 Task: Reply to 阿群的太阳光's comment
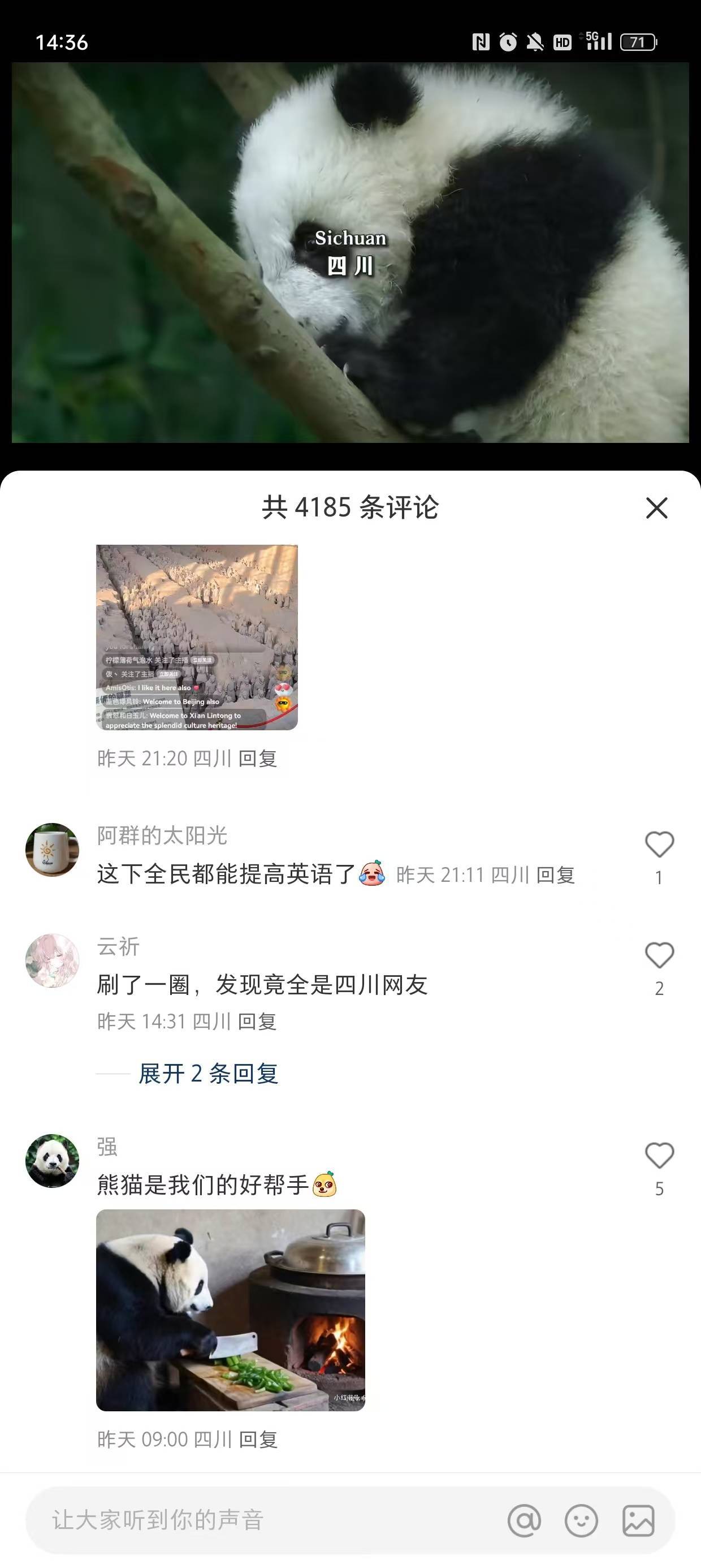click(556, 875)
